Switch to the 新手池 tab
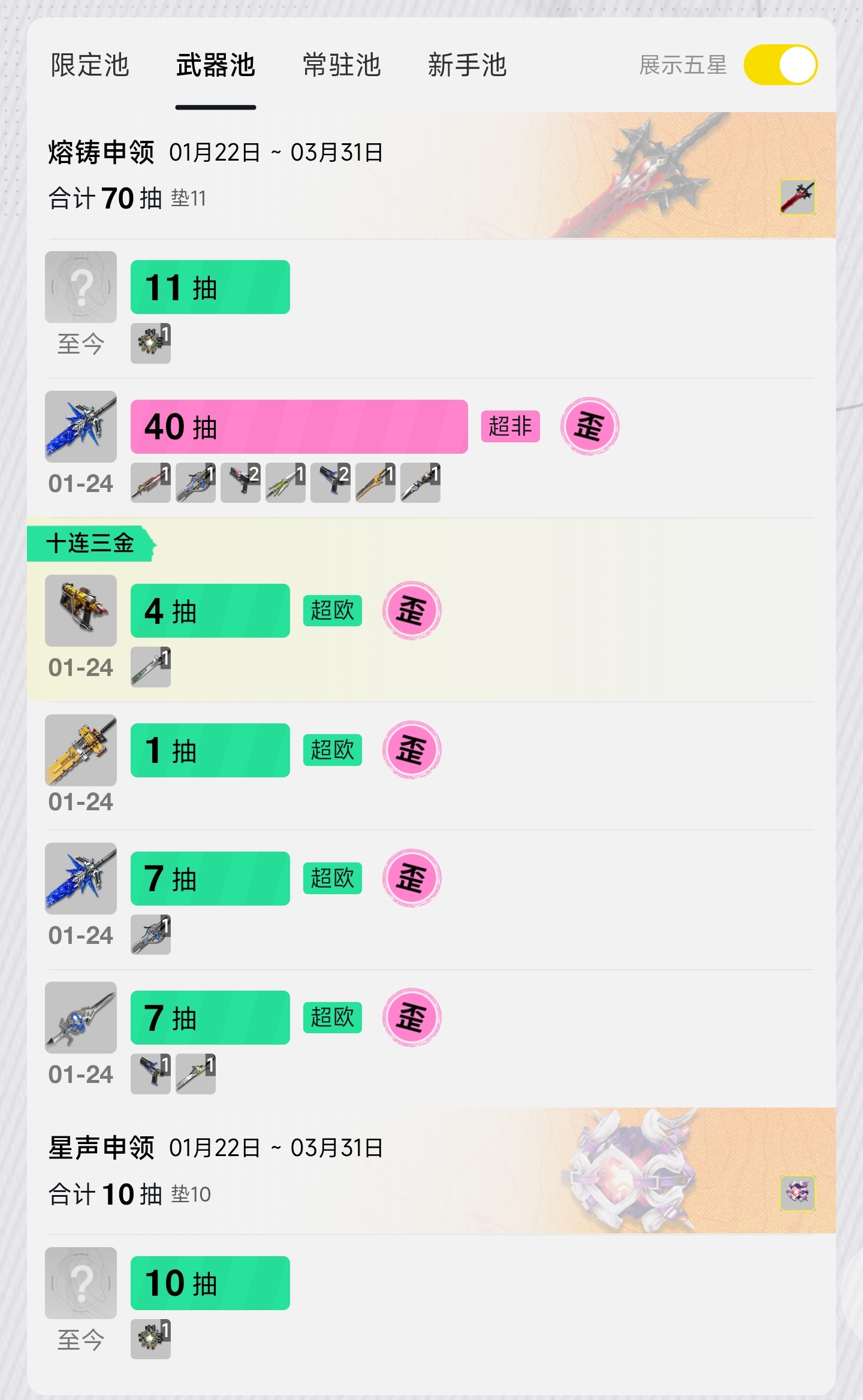The image size is (863, 1400). pyautogui.click(x=467, y=65)
